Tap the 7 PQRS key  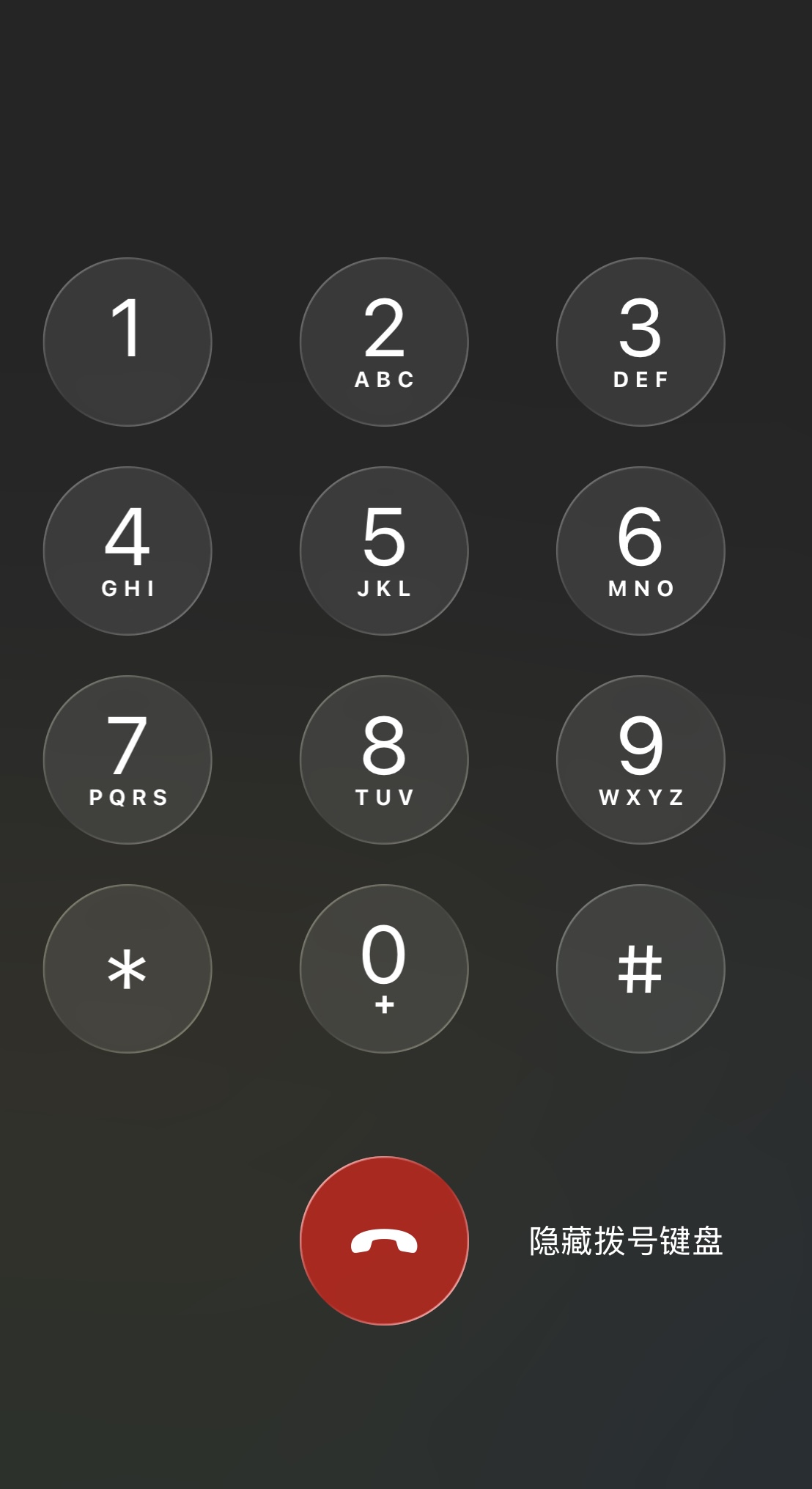point(128,760)
